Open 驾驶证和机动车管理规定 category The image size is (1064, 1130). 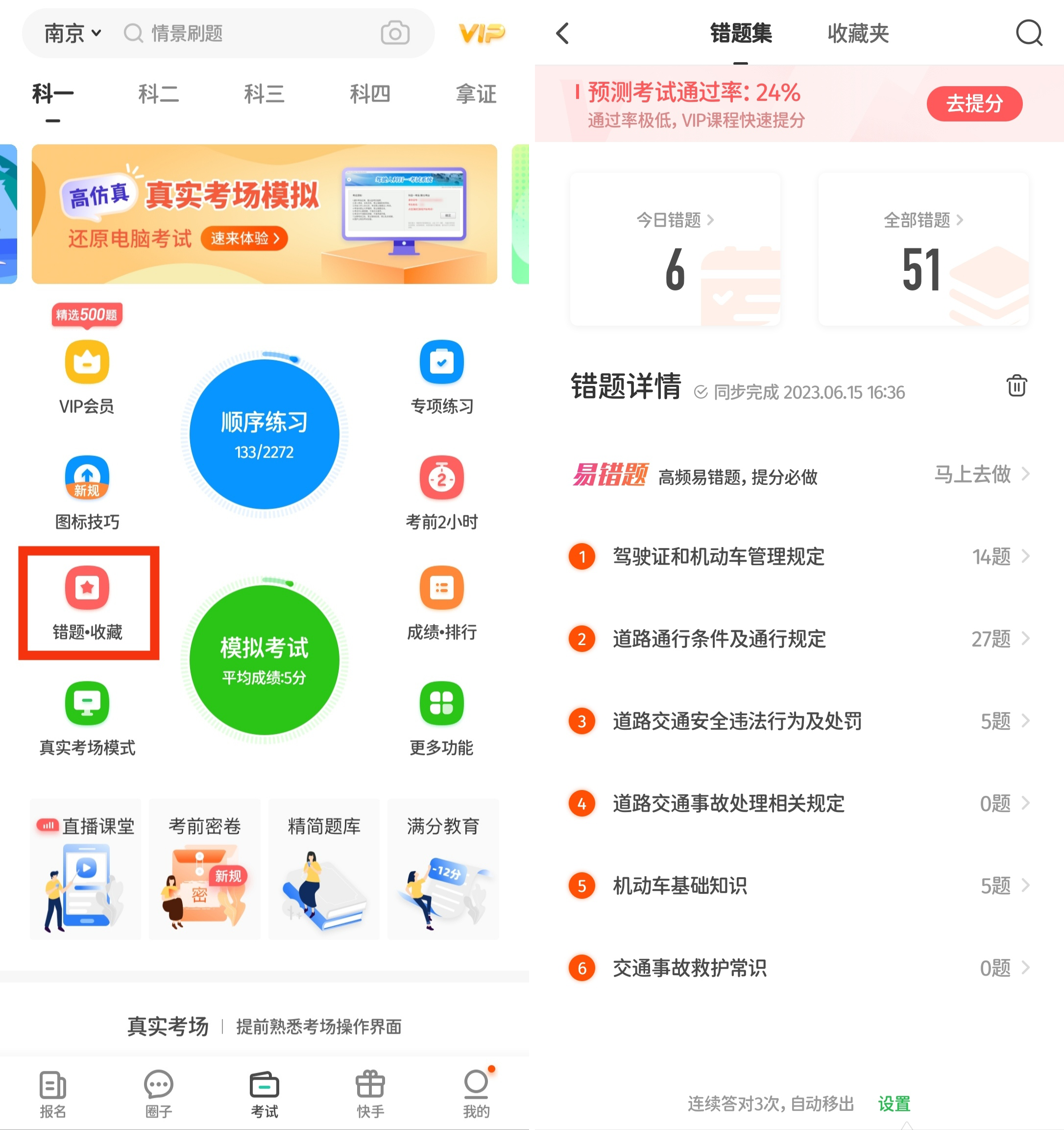(798, 556)
